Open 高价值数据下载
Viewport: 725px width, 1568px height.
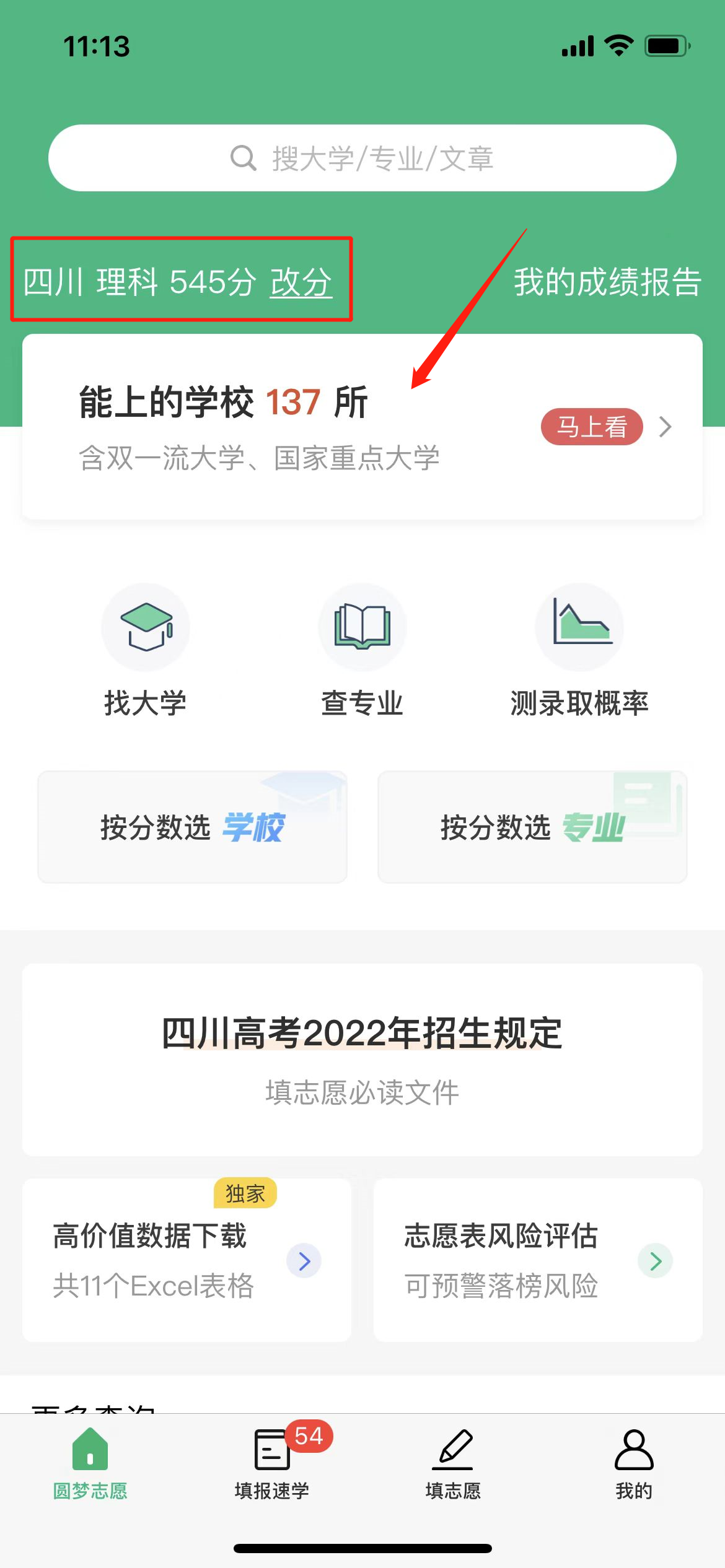coord(187,1260)
